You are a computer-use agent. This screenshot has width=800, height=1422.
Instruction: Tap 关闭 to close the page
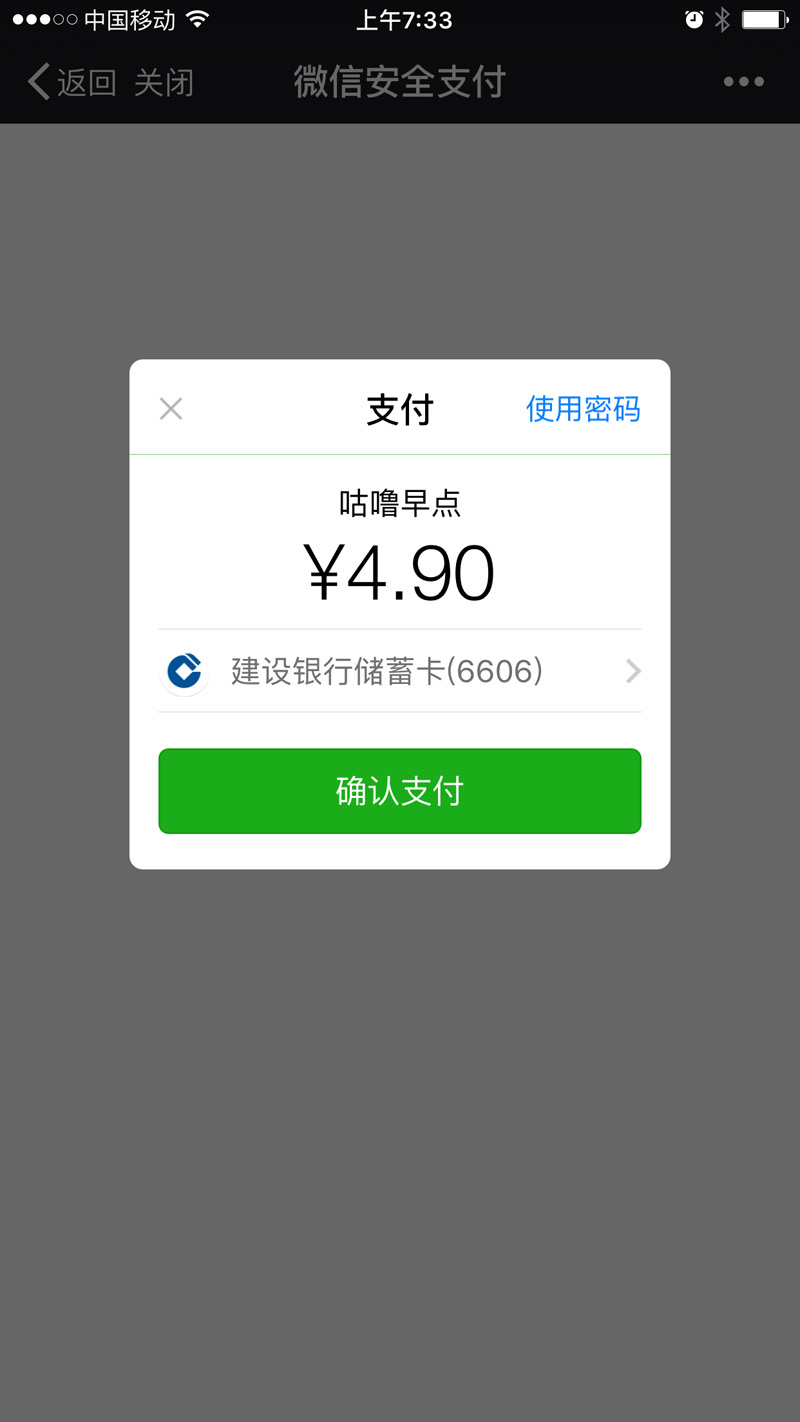point(164,82)
